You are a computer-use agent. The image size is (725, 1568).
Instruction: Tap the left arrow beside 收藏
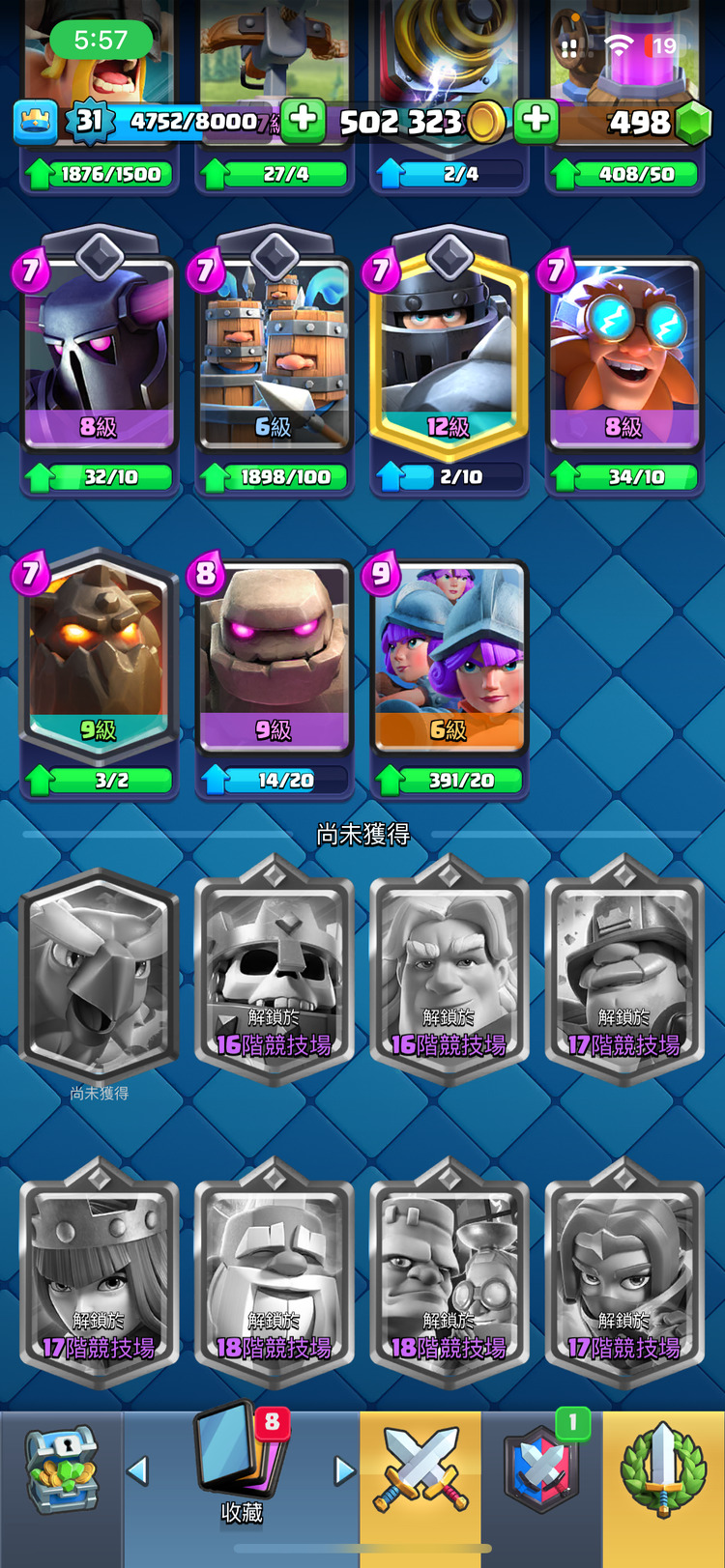(x=137, y=1470)
